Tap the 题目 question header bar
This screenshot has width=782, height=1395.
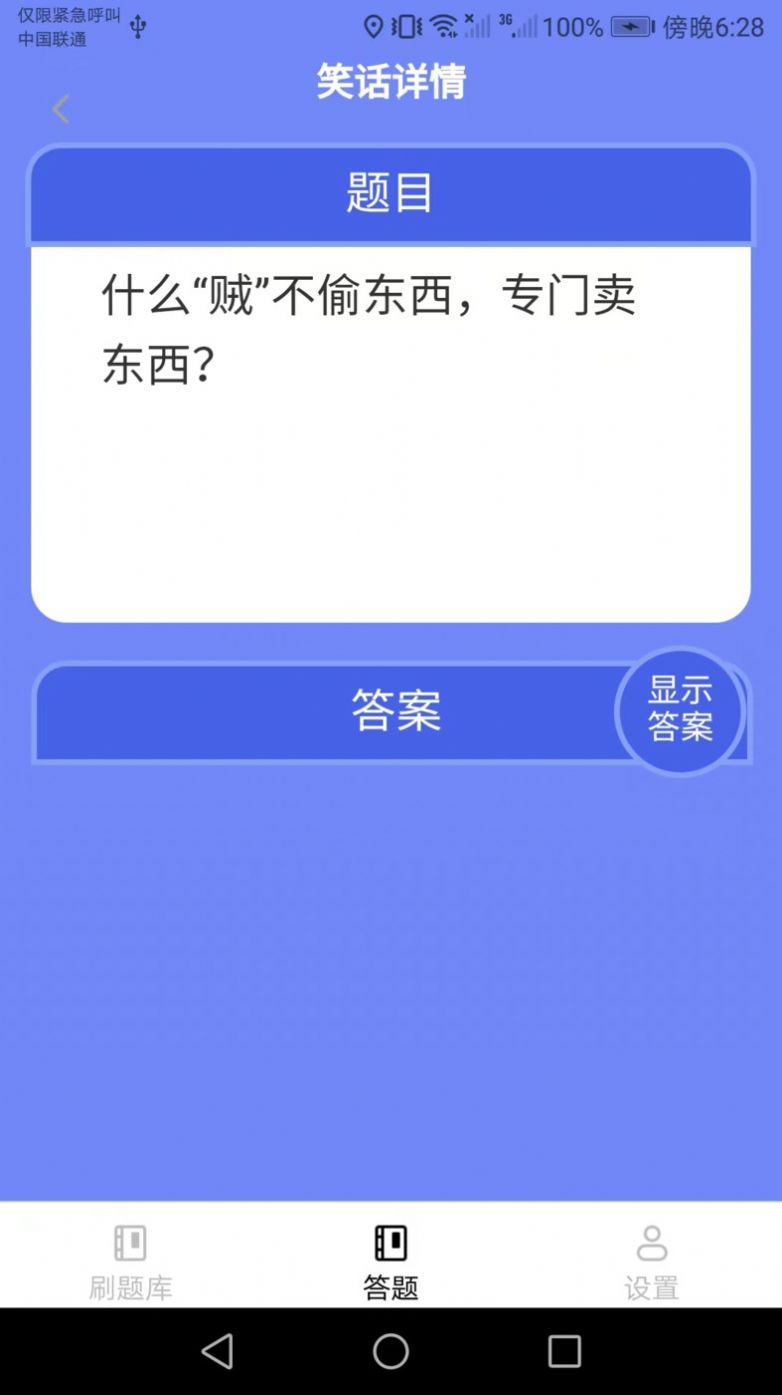(390, 194)
